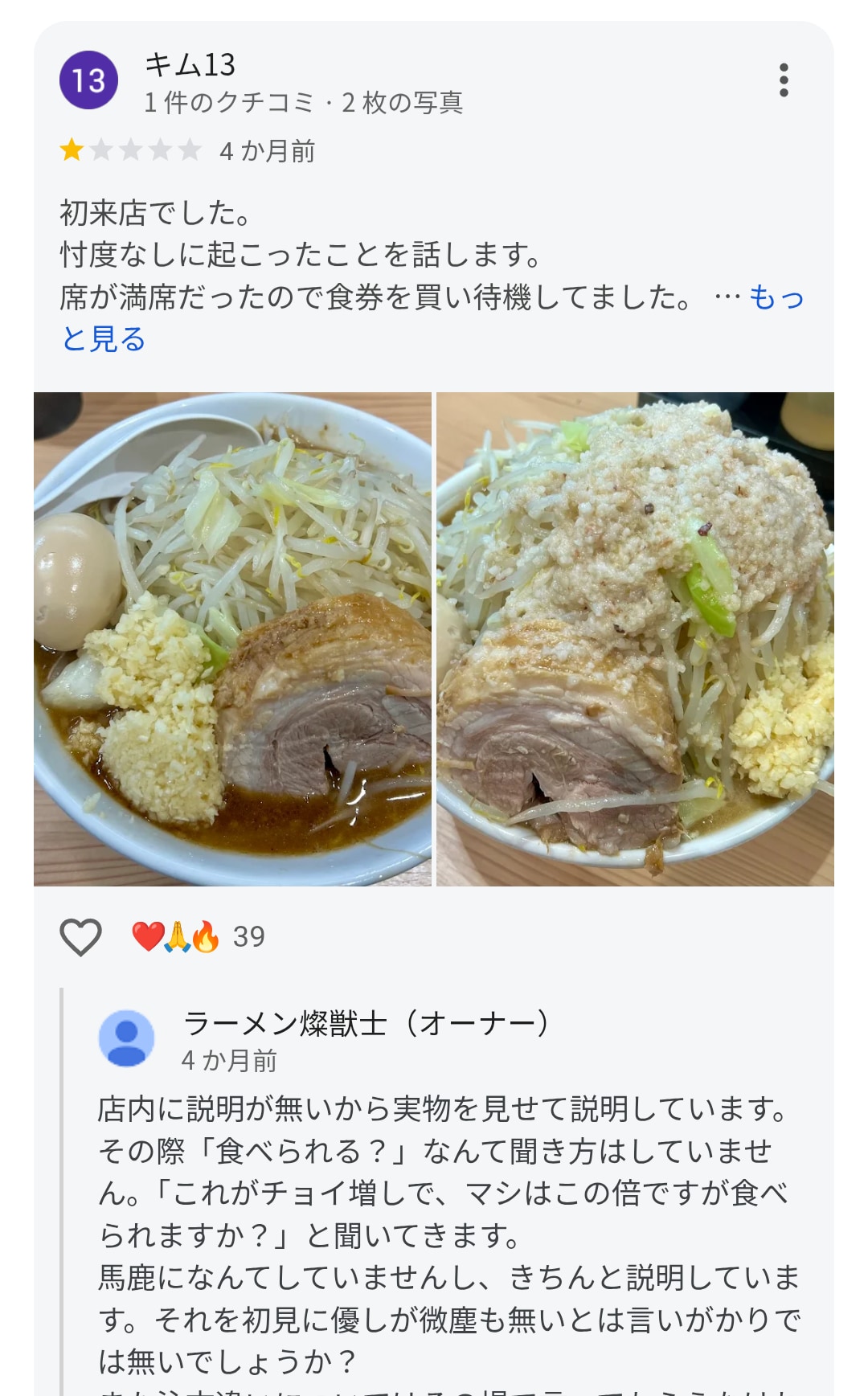Screen dimensions: 868x1396
Task: Open the left ramen photo with egg
Action: point(232,639)
